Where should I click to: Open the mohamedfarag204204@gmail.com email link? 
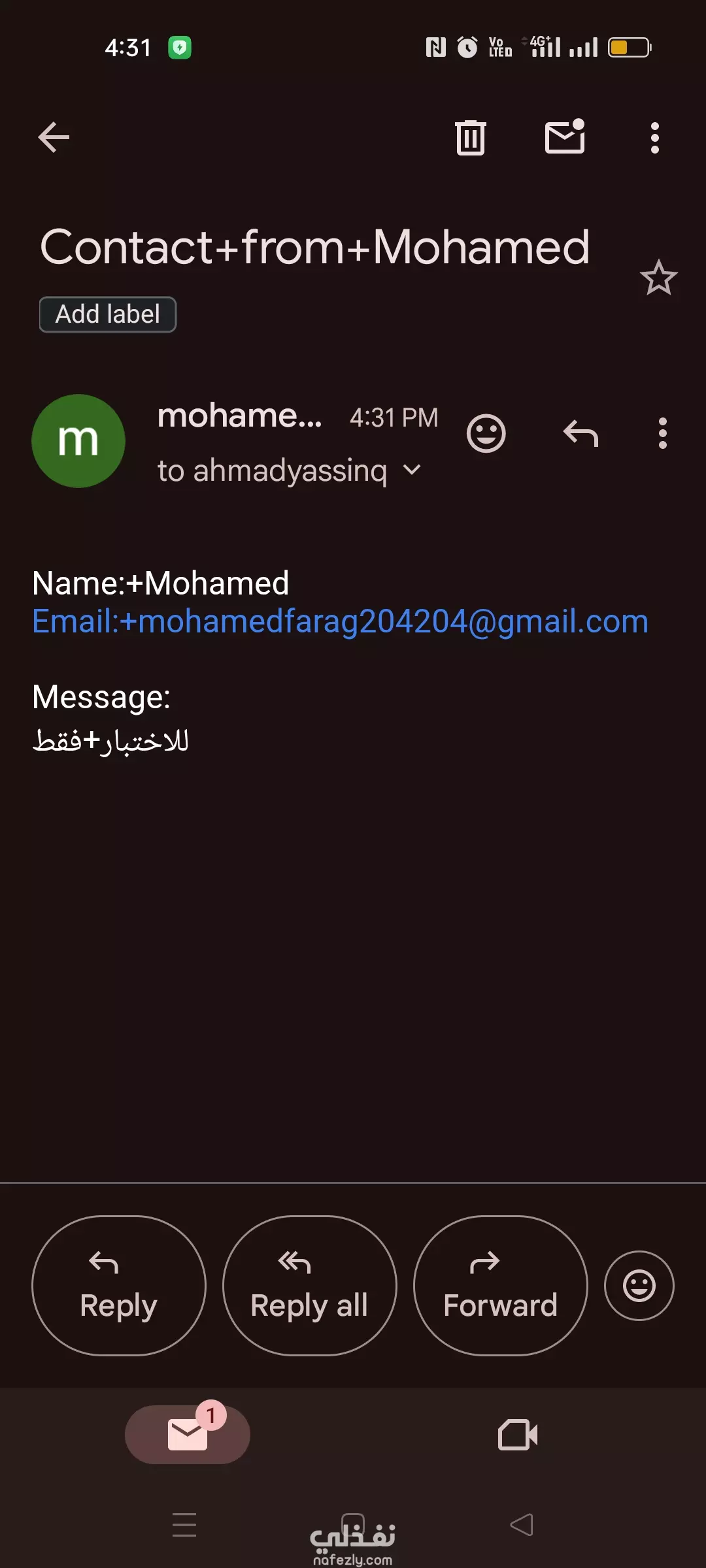tap(340, 621)
